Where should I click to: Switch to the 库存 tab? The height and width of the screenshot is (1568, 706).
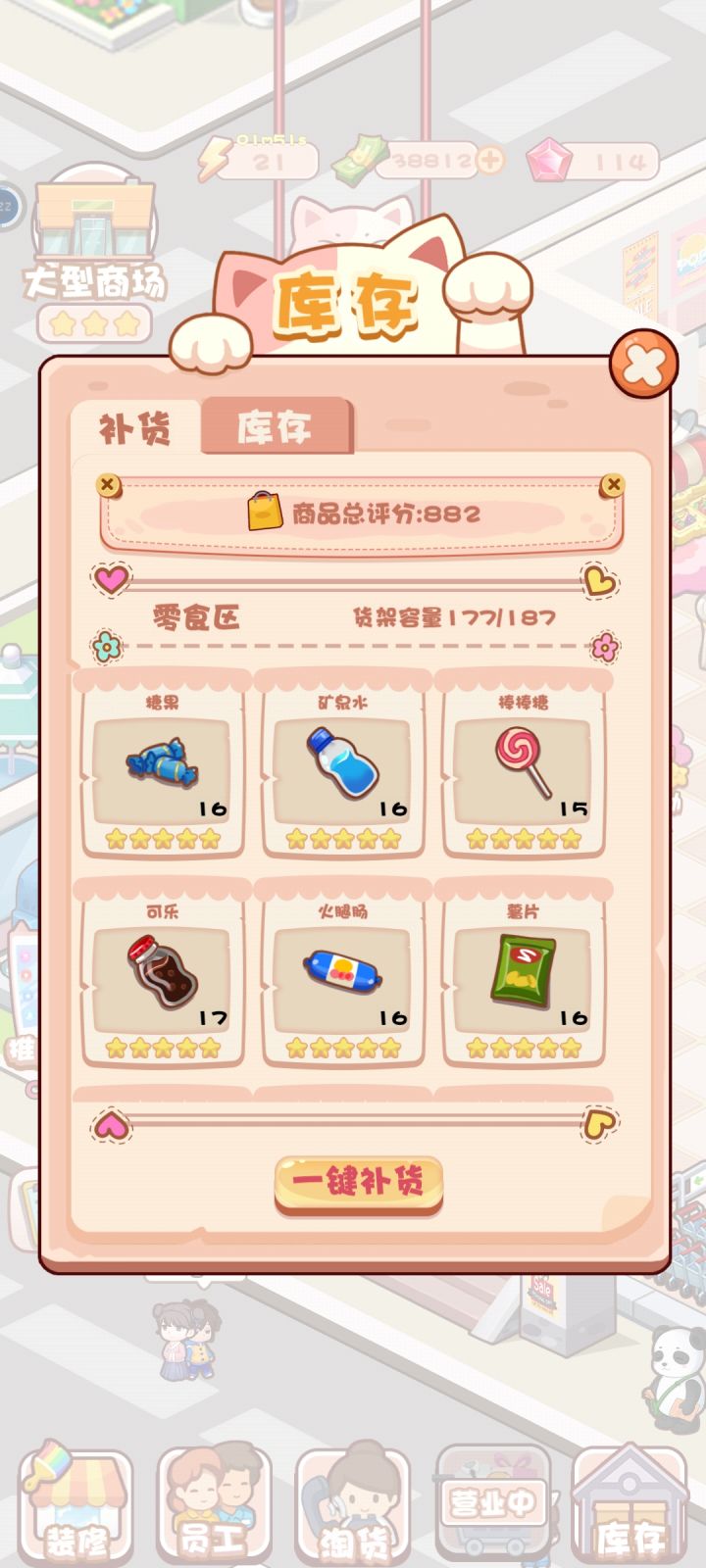277,426
